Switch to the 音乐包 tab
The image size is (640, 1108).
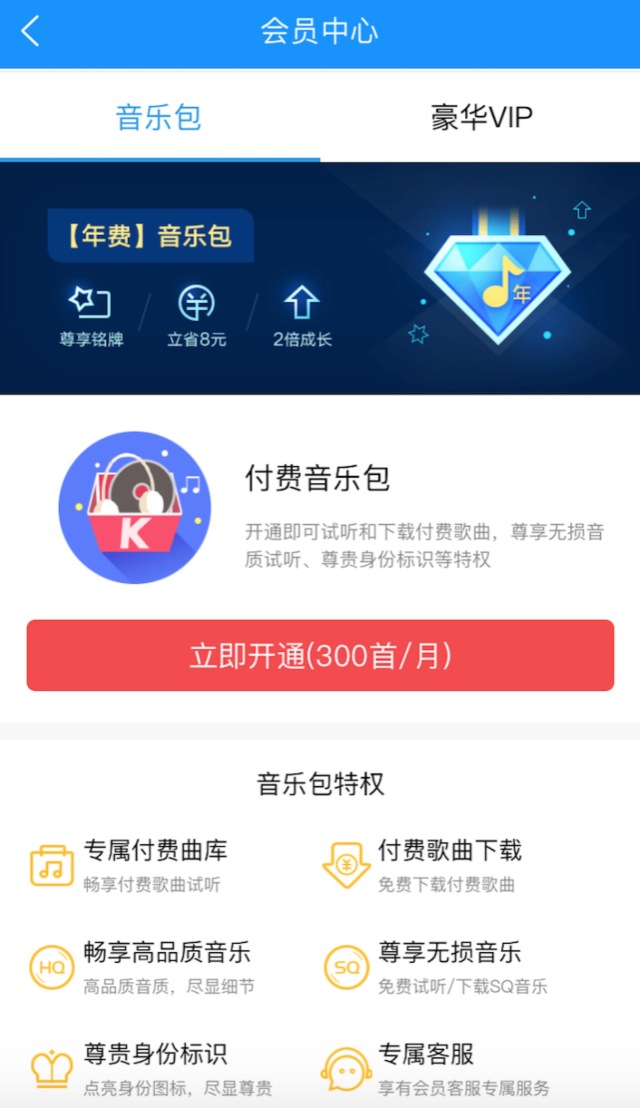[159, 117]
